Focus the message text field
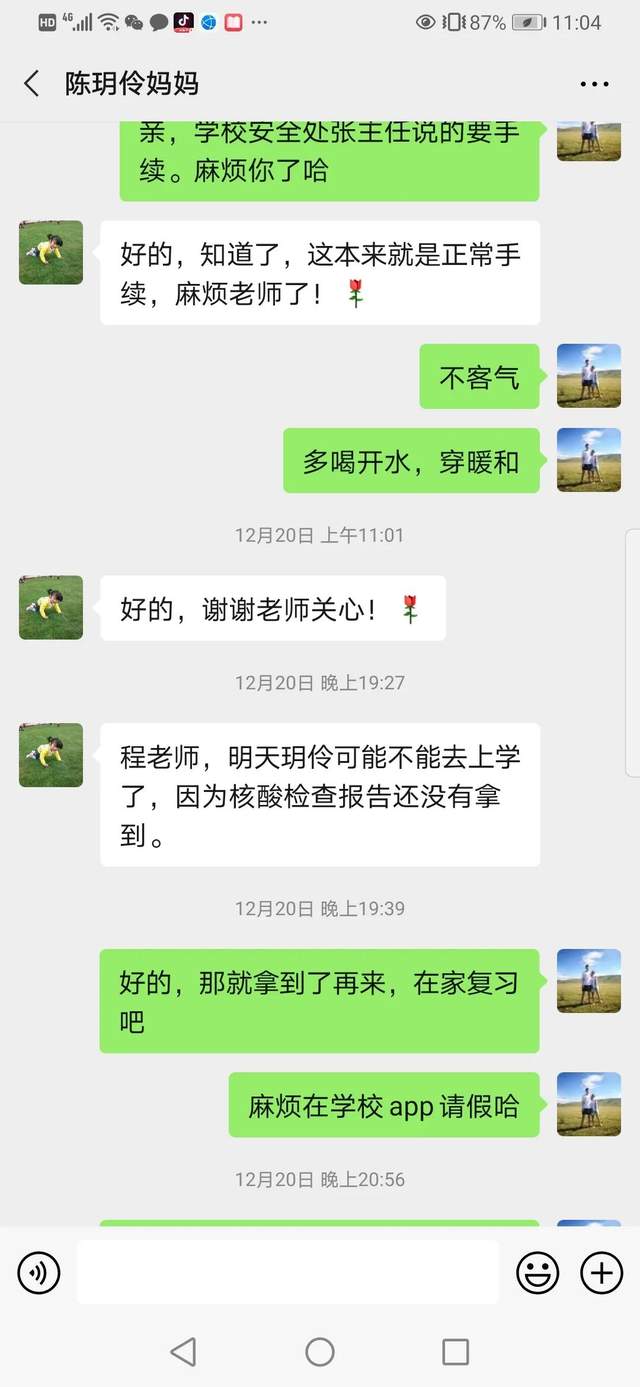Screen dimensions: 640x1387 pyautogui.click(x=287, y=1272)
